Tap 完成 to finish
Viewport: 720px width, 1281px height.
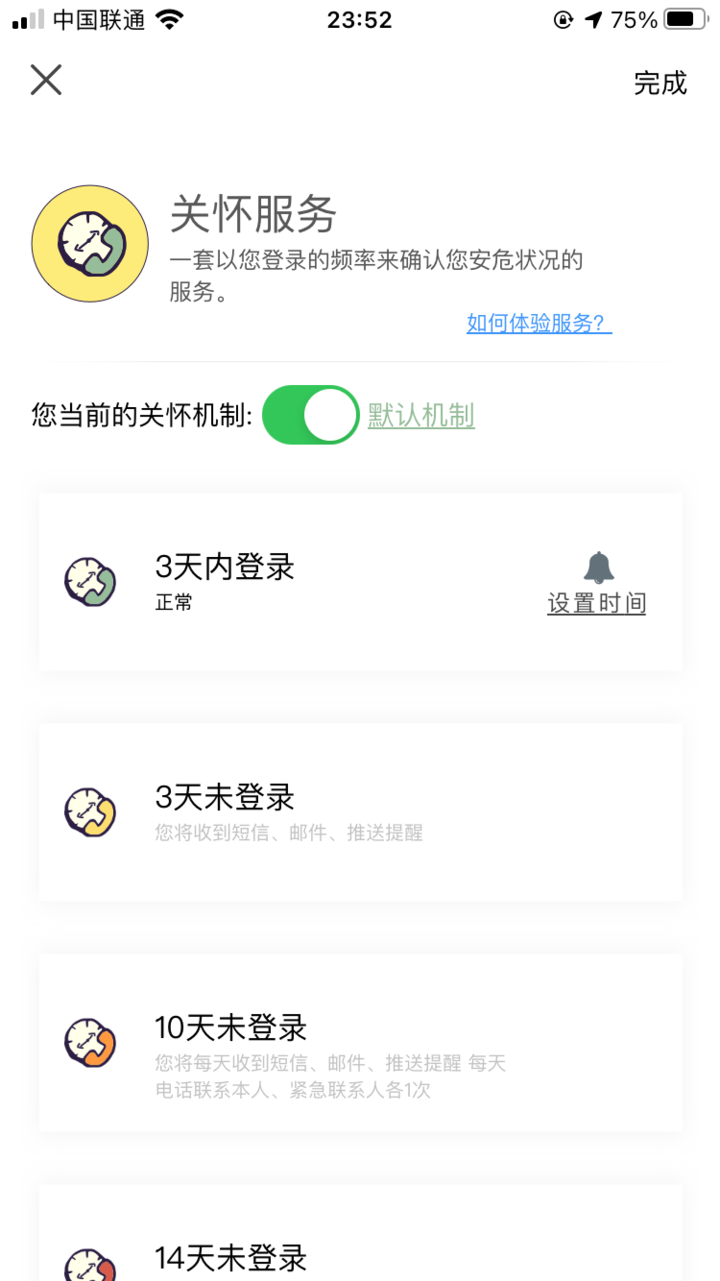coord(660,83)
